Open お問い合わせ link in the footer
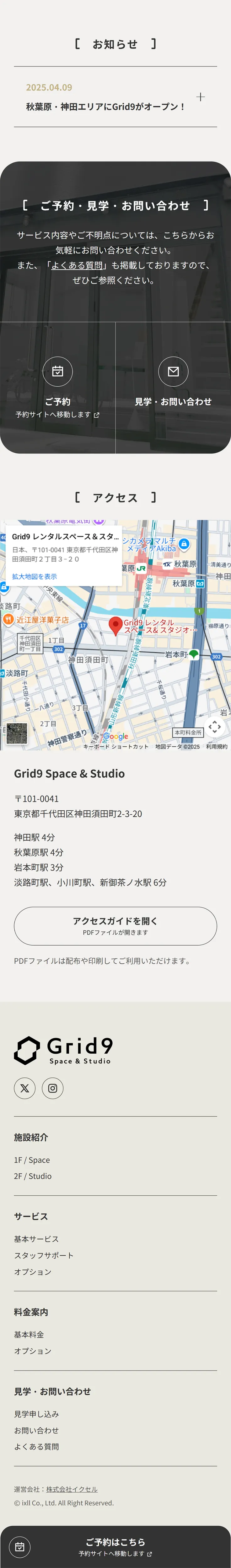Image resolution: width=231 pixels, height=1568 pixels. pos(37,1430)
